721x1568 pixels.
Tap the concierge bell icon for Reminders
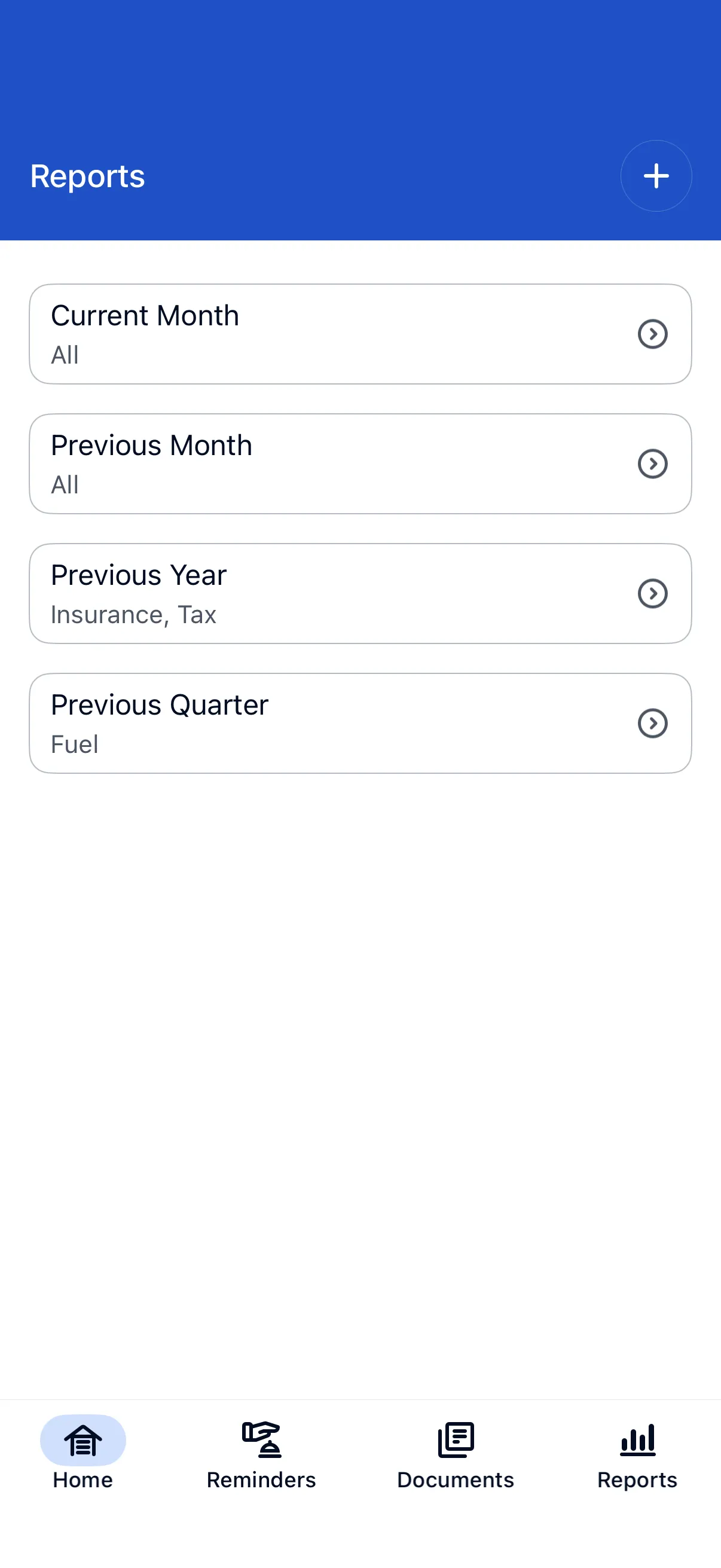[262, 1440]
